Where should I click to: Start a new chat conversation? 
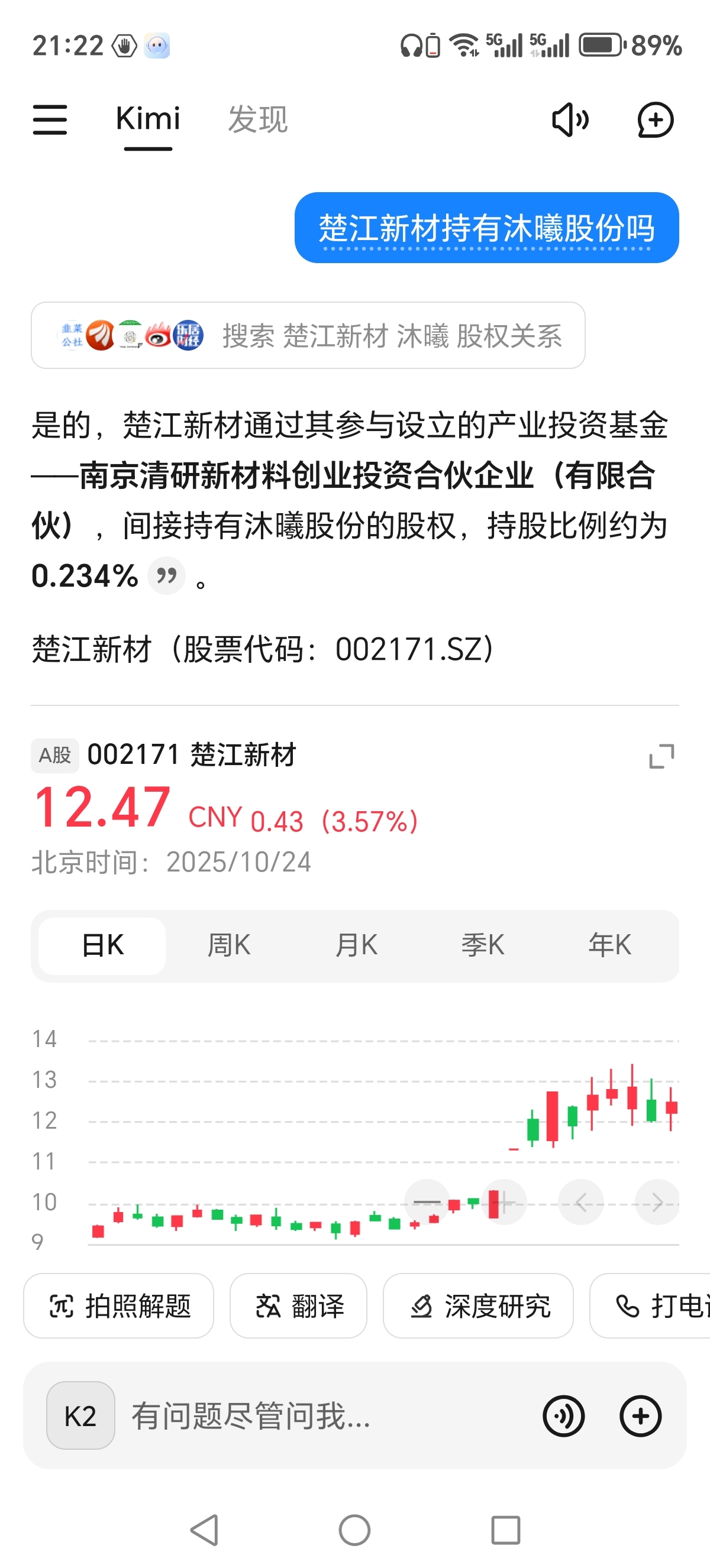pos(655,119)
